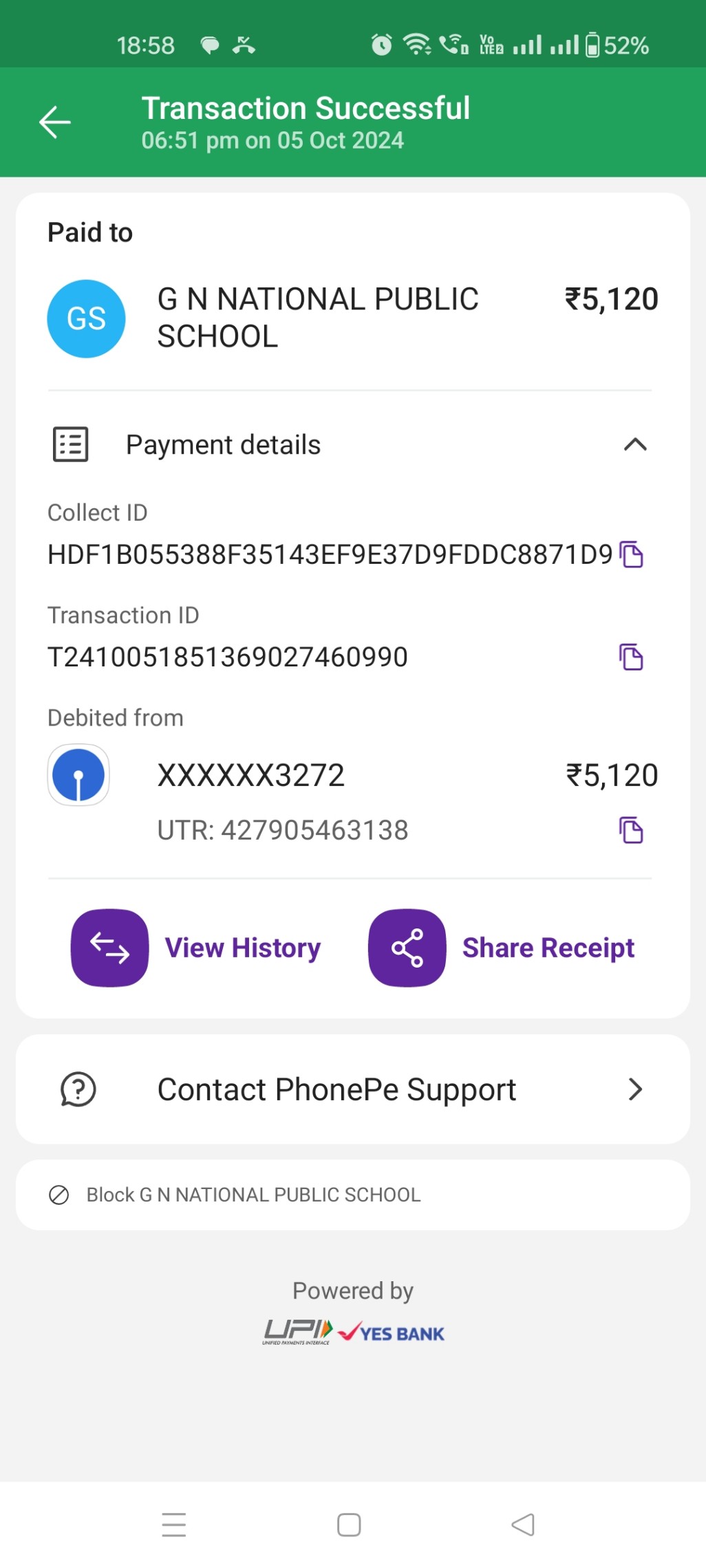The width and height of the screenshot is (706, 1568).
Task: Copy the Collect ID
Action: click(631, 554)
